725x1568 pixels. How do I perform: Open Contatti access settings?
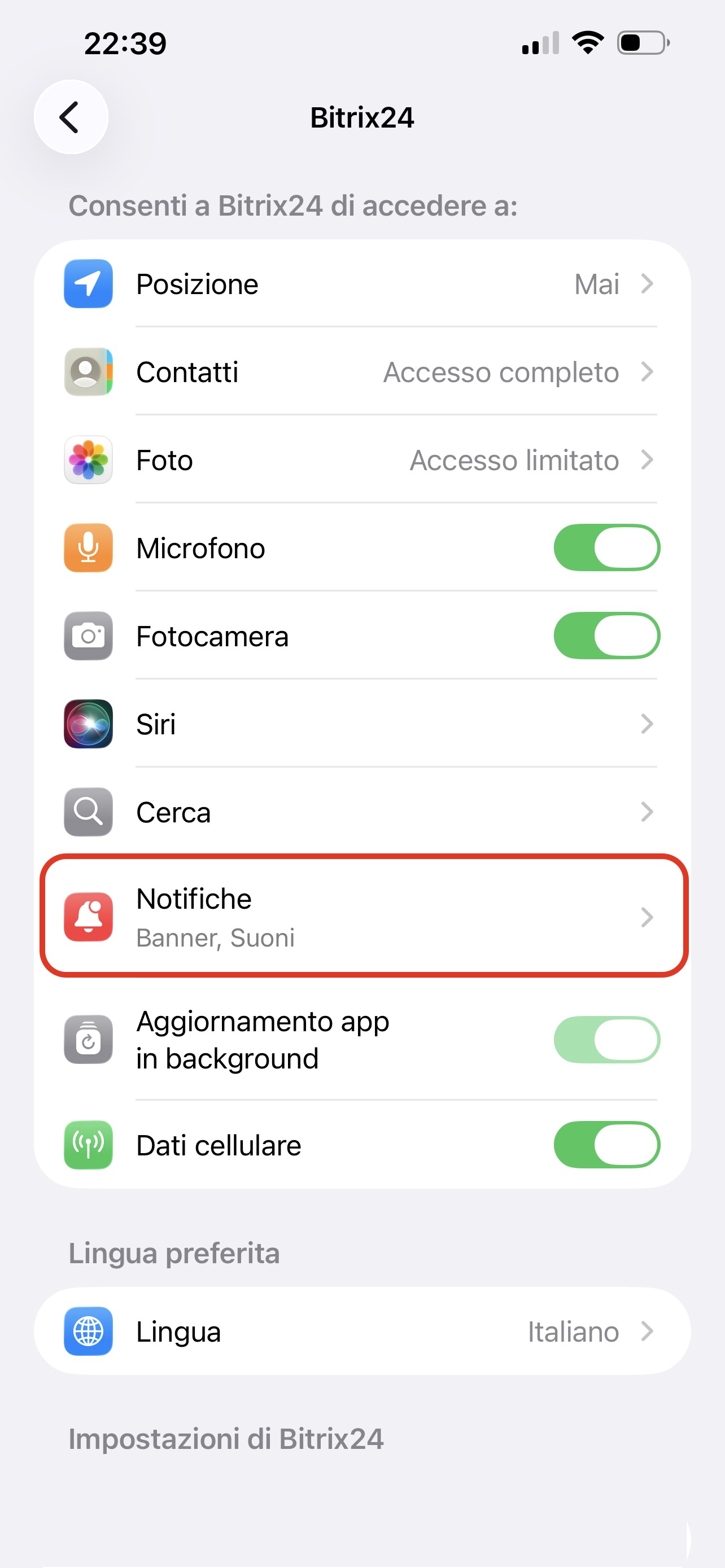(362, 372)
